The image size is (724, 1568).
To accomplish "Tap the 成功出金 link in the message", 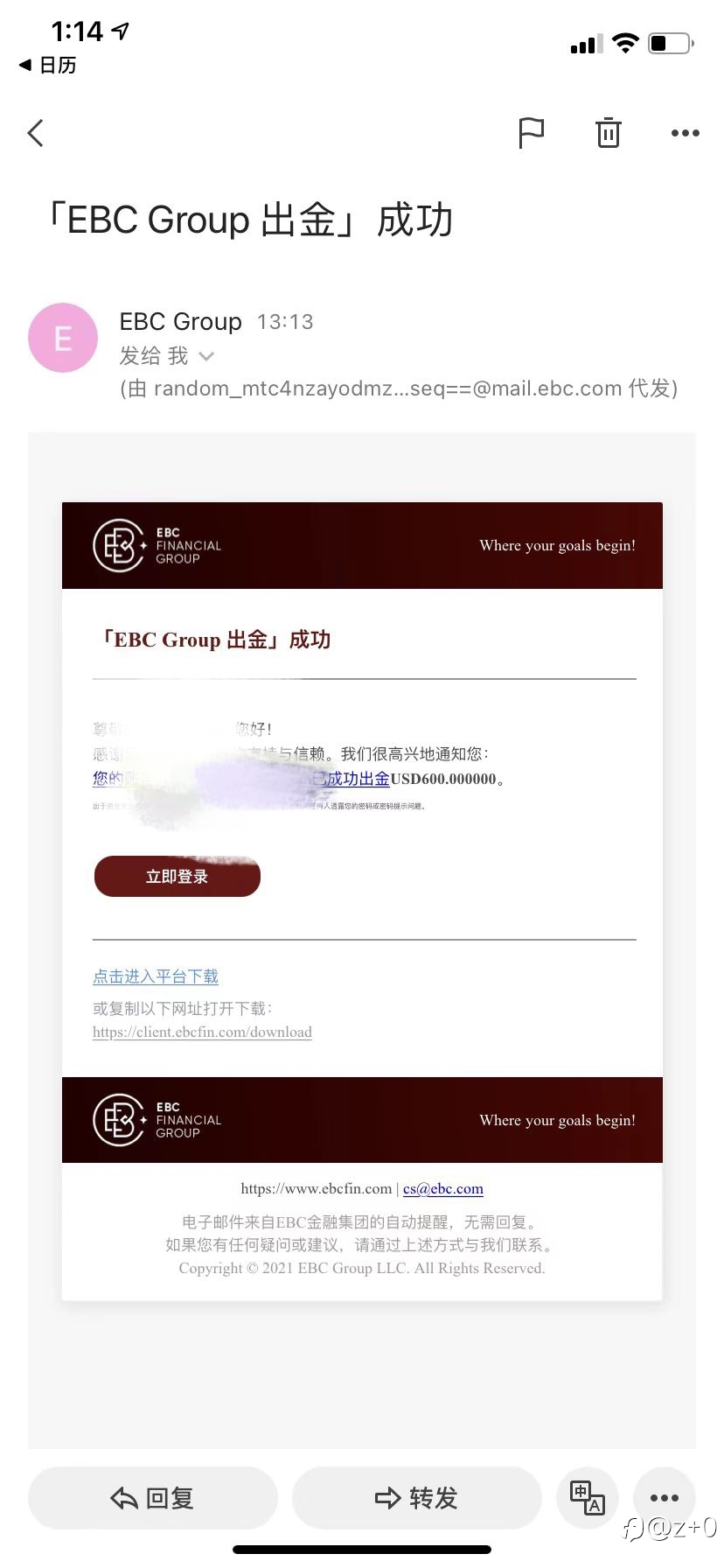I will point(357,779).
